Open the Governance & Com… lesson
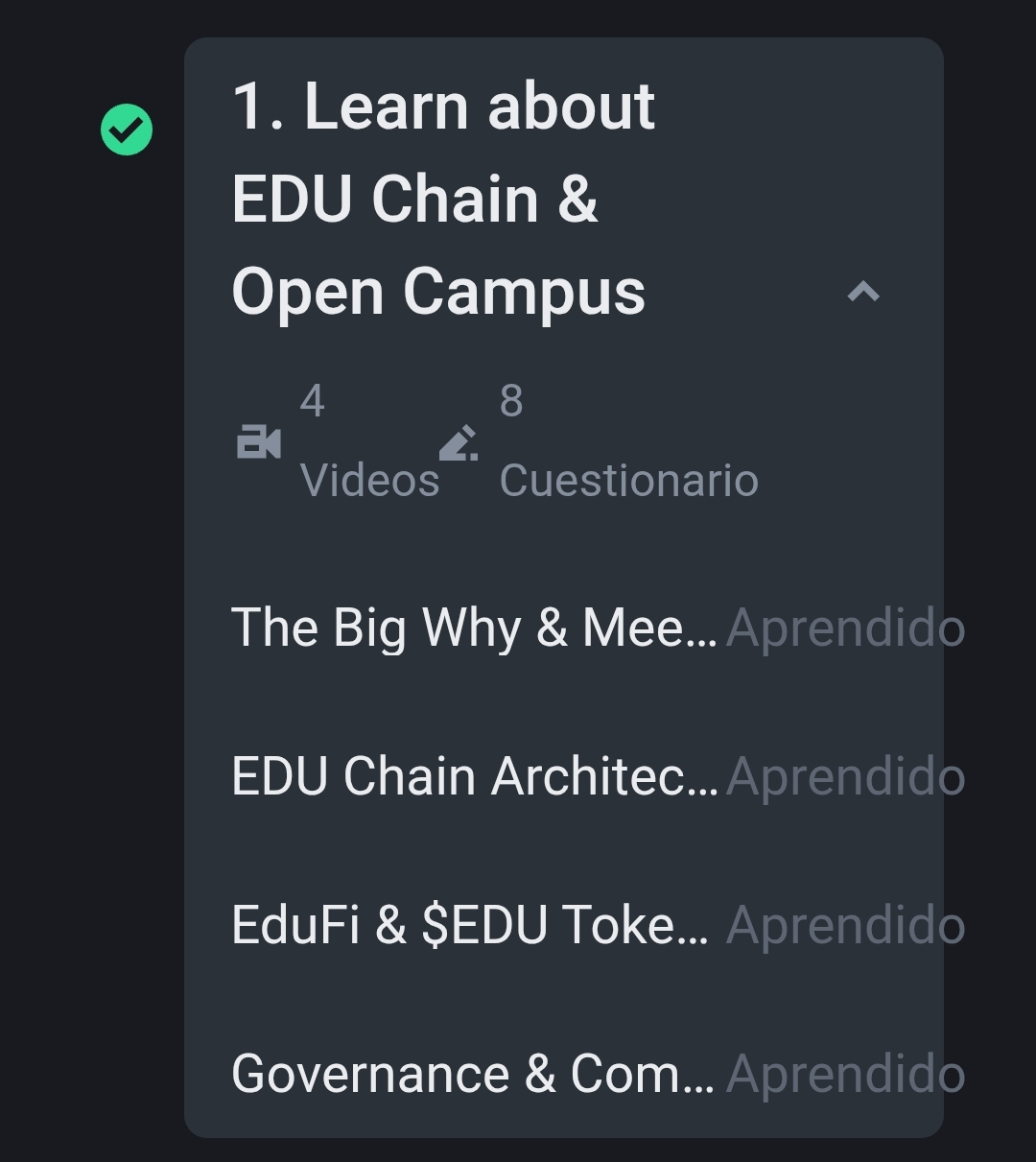 click(x=472, y=1074)
